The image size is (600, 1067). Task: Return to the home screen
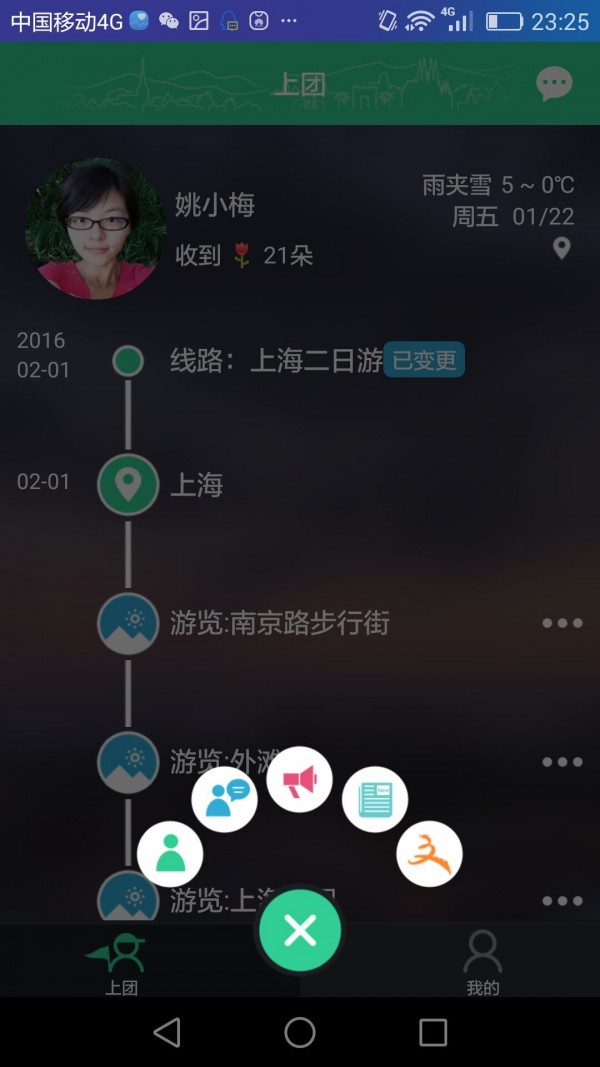[x=300, y=1032]
